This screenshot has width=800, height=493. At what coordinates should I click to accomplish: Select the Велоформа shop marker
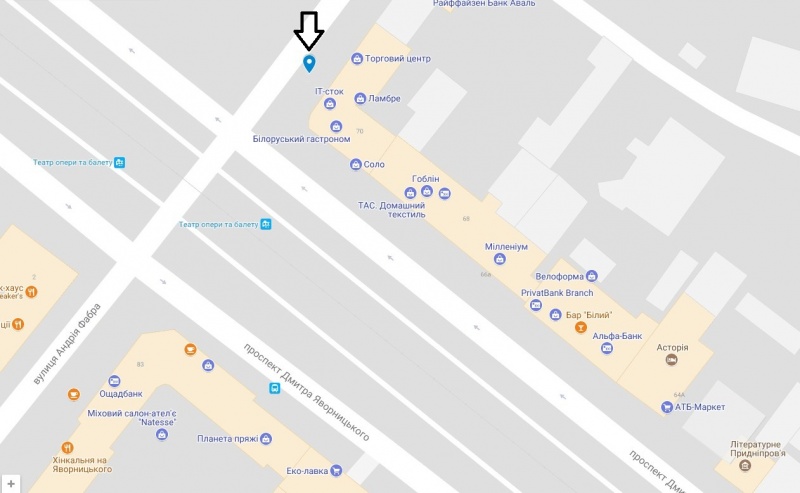tap(592, 276)
